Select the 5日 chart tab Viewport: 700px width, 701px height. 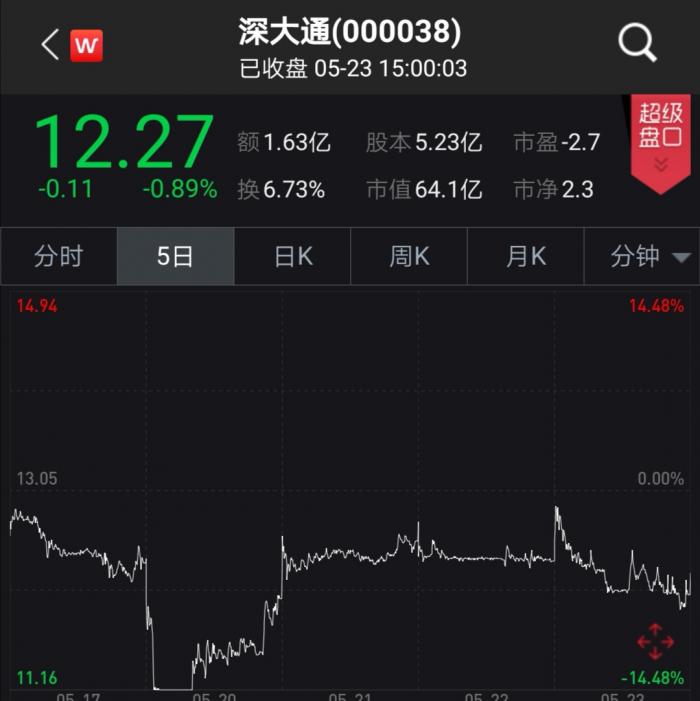pos(175,256)
